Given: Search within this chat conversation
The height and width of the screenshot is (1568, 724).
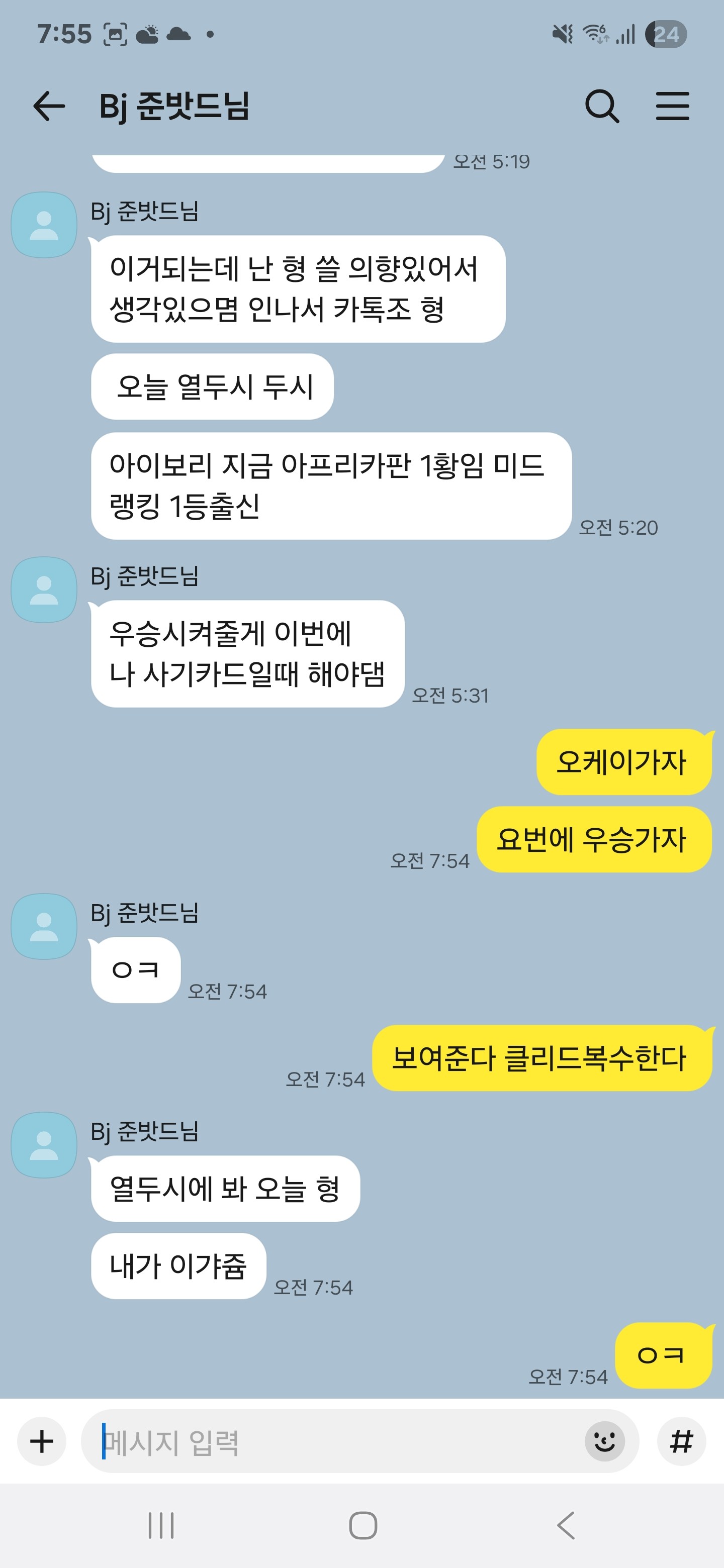Looking at the screenshot, I should 602,107.
